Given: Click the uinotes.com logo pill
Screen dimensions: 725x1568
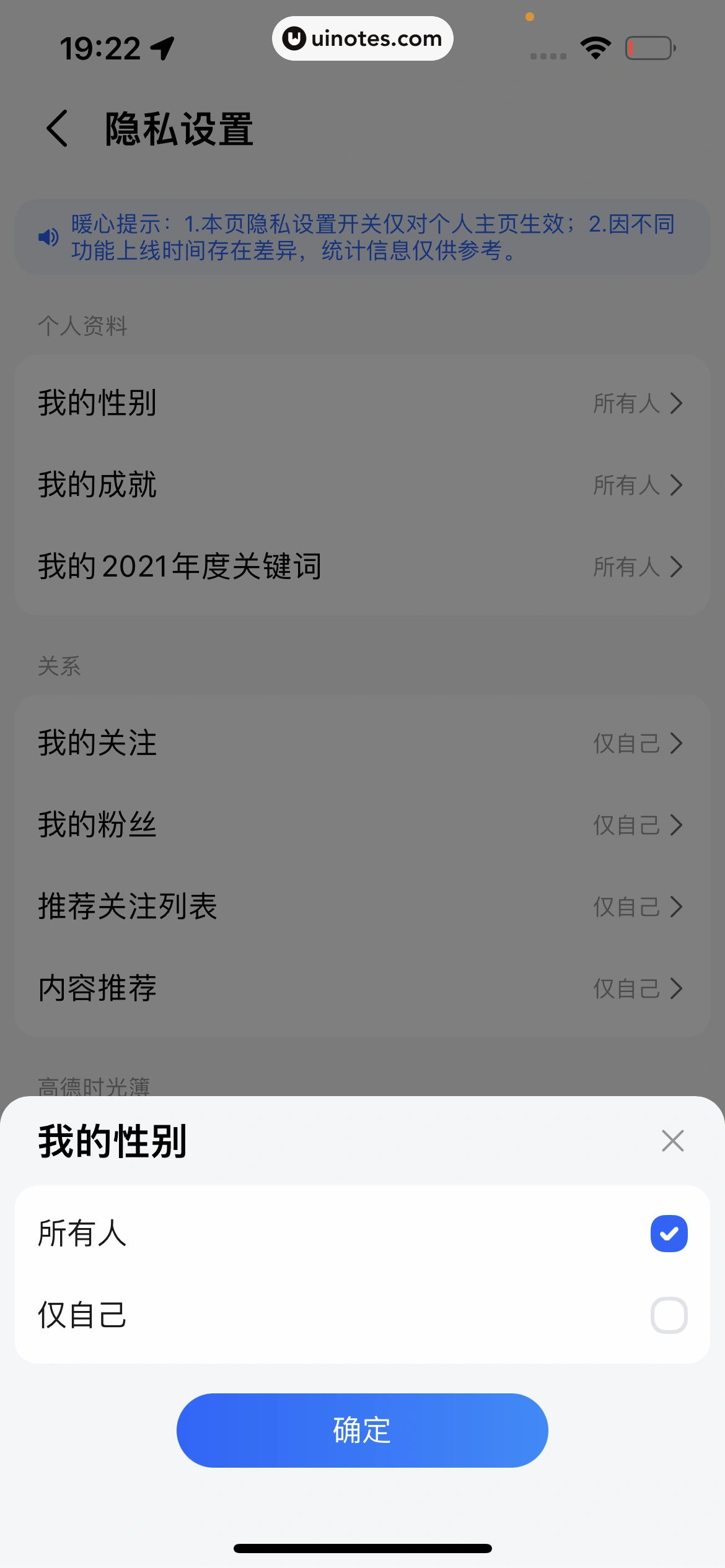Looking at the screenshot, I should click(362, 38).
